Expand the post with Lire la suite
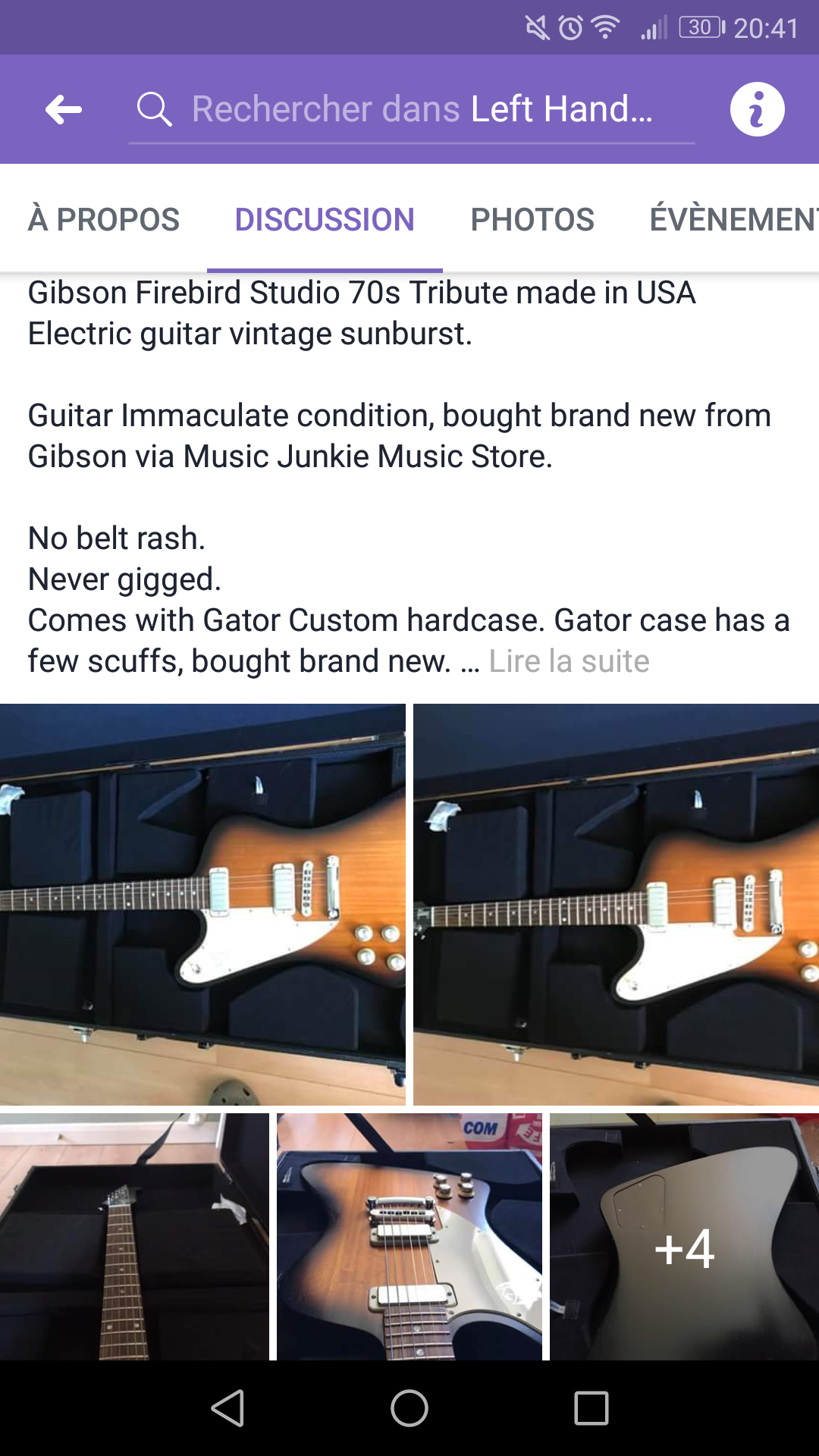Viewport: 819px width, 1456px height. tap(569, 661)
